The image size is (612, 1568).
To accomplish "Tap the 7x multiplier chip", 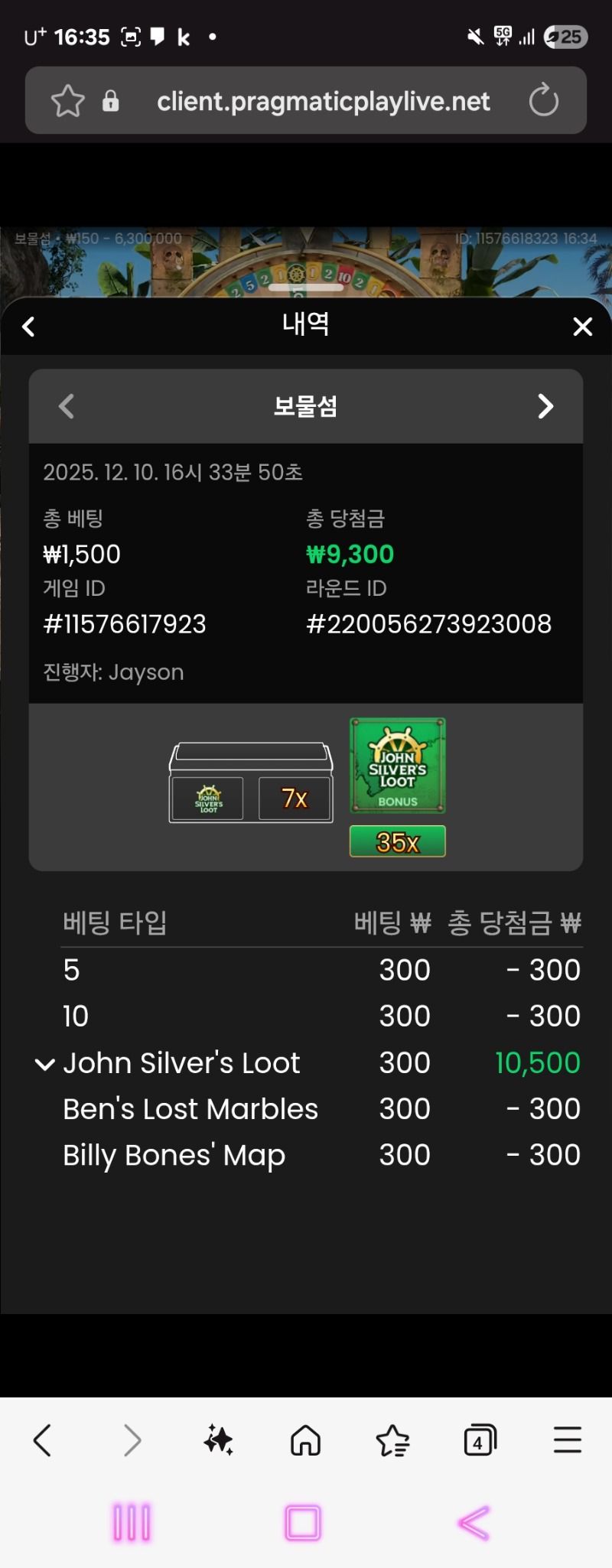I will (x=295, y=798).
